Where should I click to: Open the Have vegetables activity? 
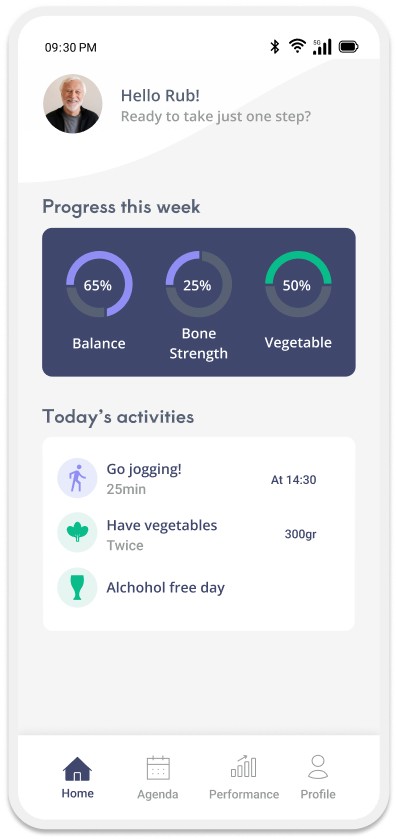pyautogui.click(x=199, y=533)
